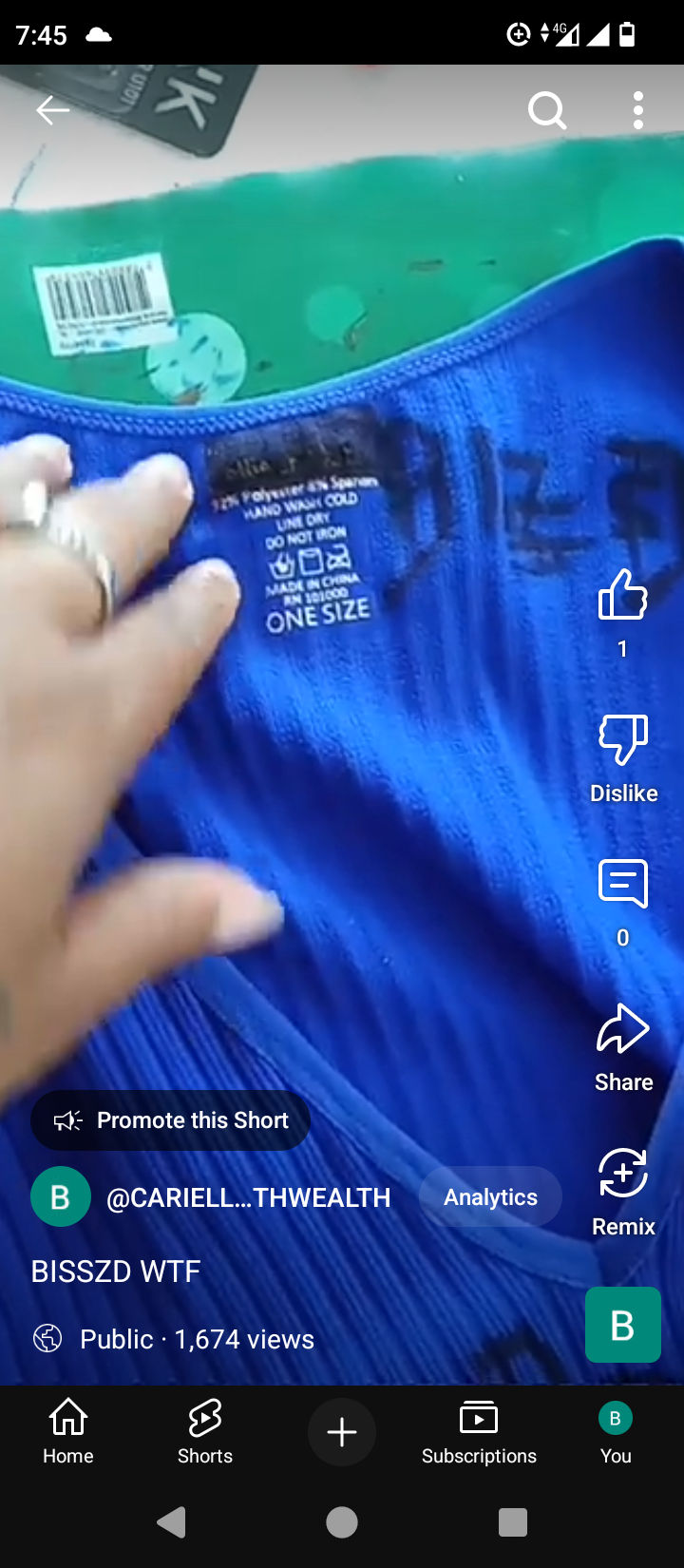The height and width of the screenshot is (1568, 684).
Task: Switch to the Subscriptions tab
Action: pos(479,1431)
